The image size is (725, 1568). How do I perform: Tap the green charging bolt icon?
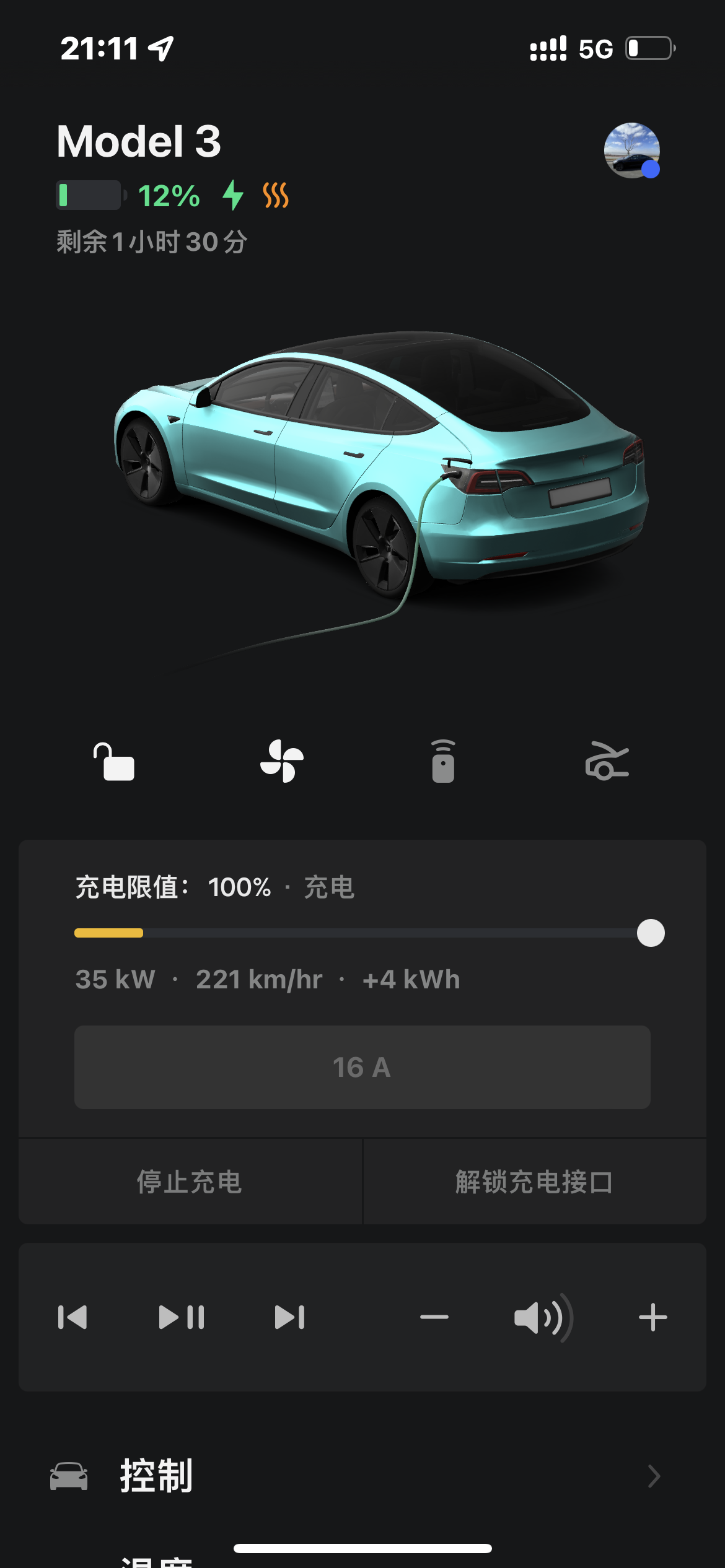[234, 196]
